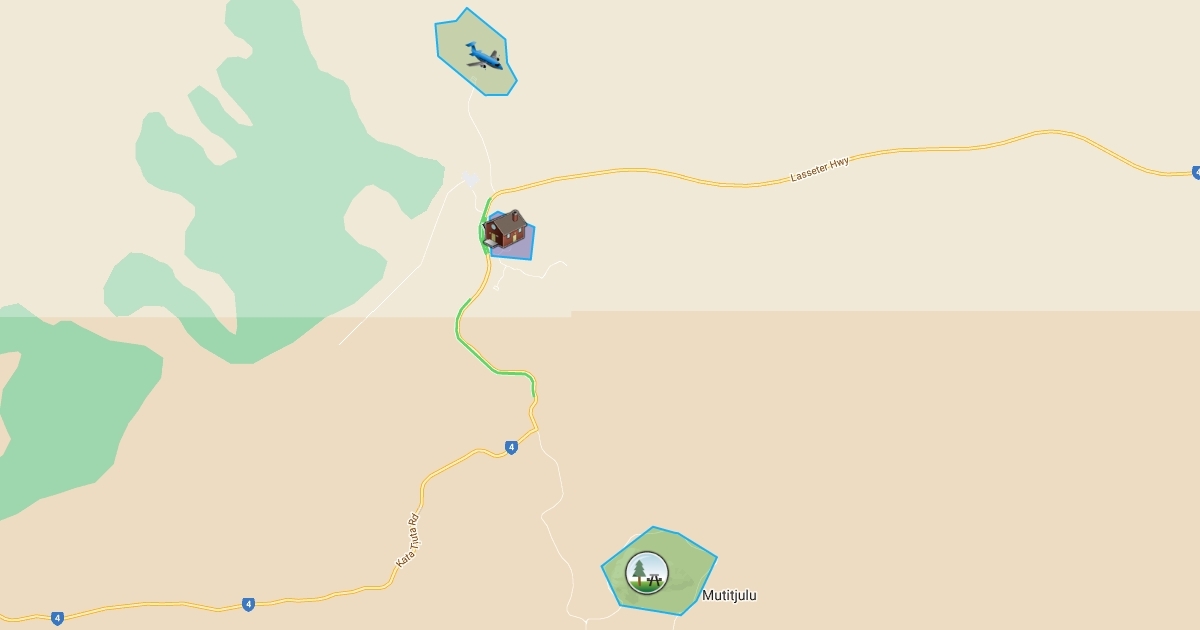Select the lodge house marker
The height and width of the screenshot is (630, 1200).
[505, 229]
